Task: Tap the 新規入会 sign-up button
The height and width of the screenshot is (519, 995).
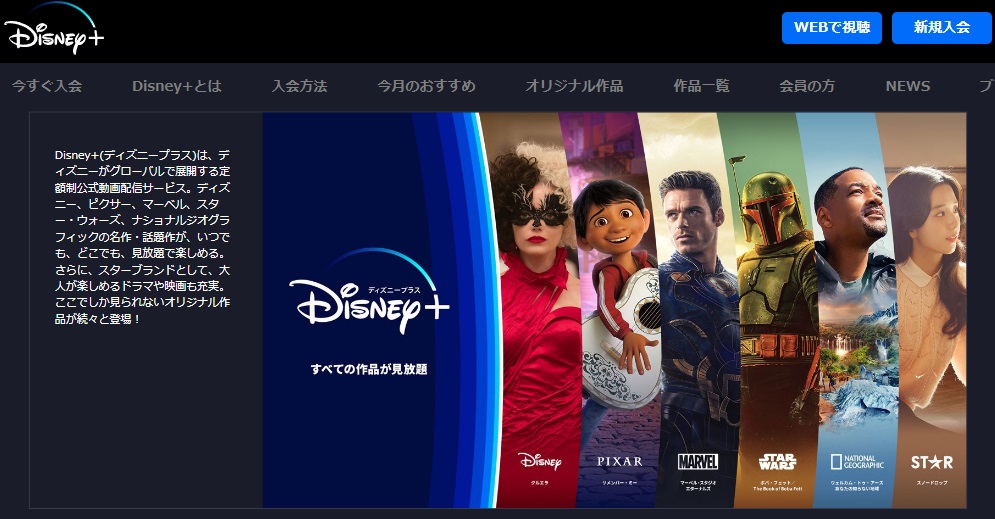Action: [941, 27]
